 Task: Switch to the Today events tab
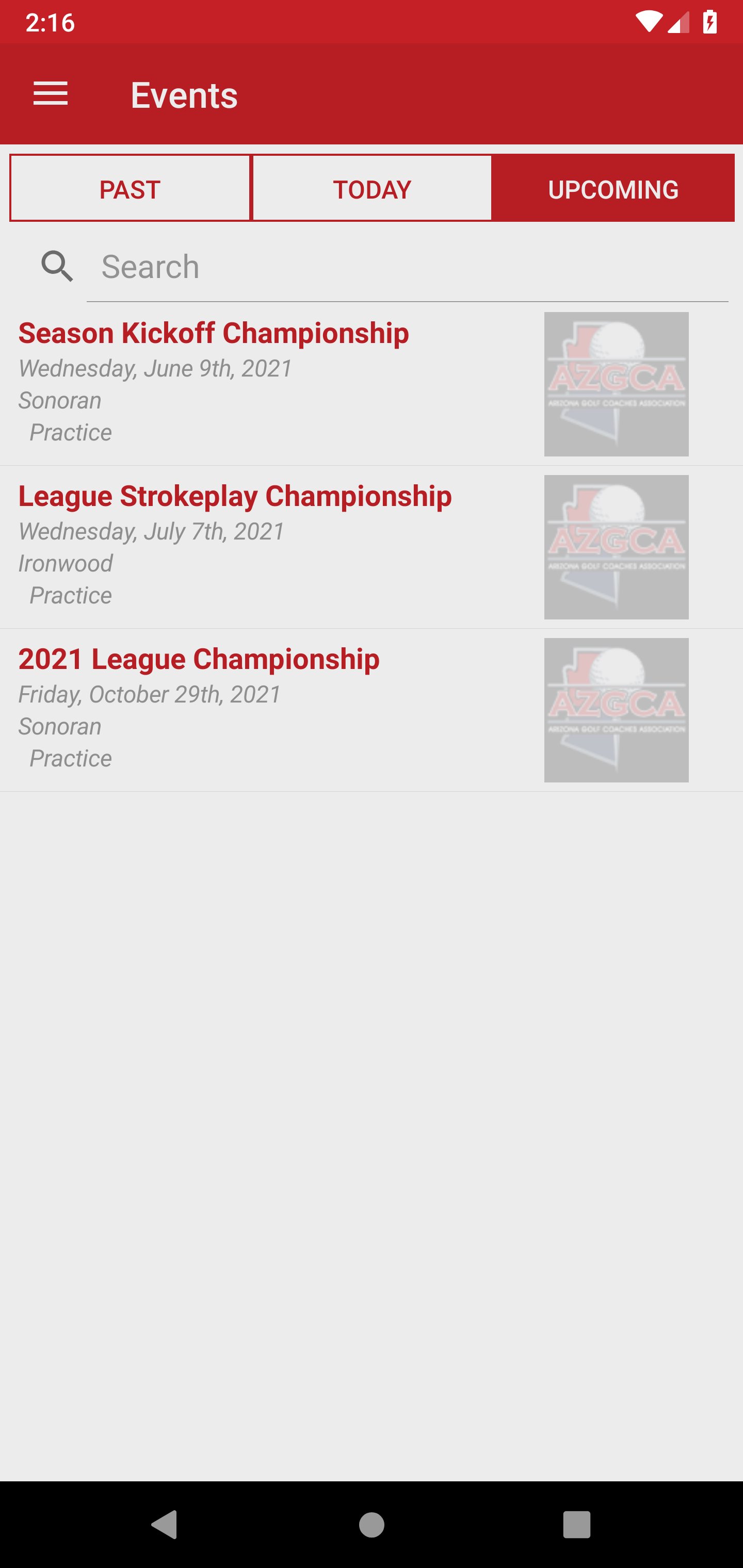(x=372, y=188)
